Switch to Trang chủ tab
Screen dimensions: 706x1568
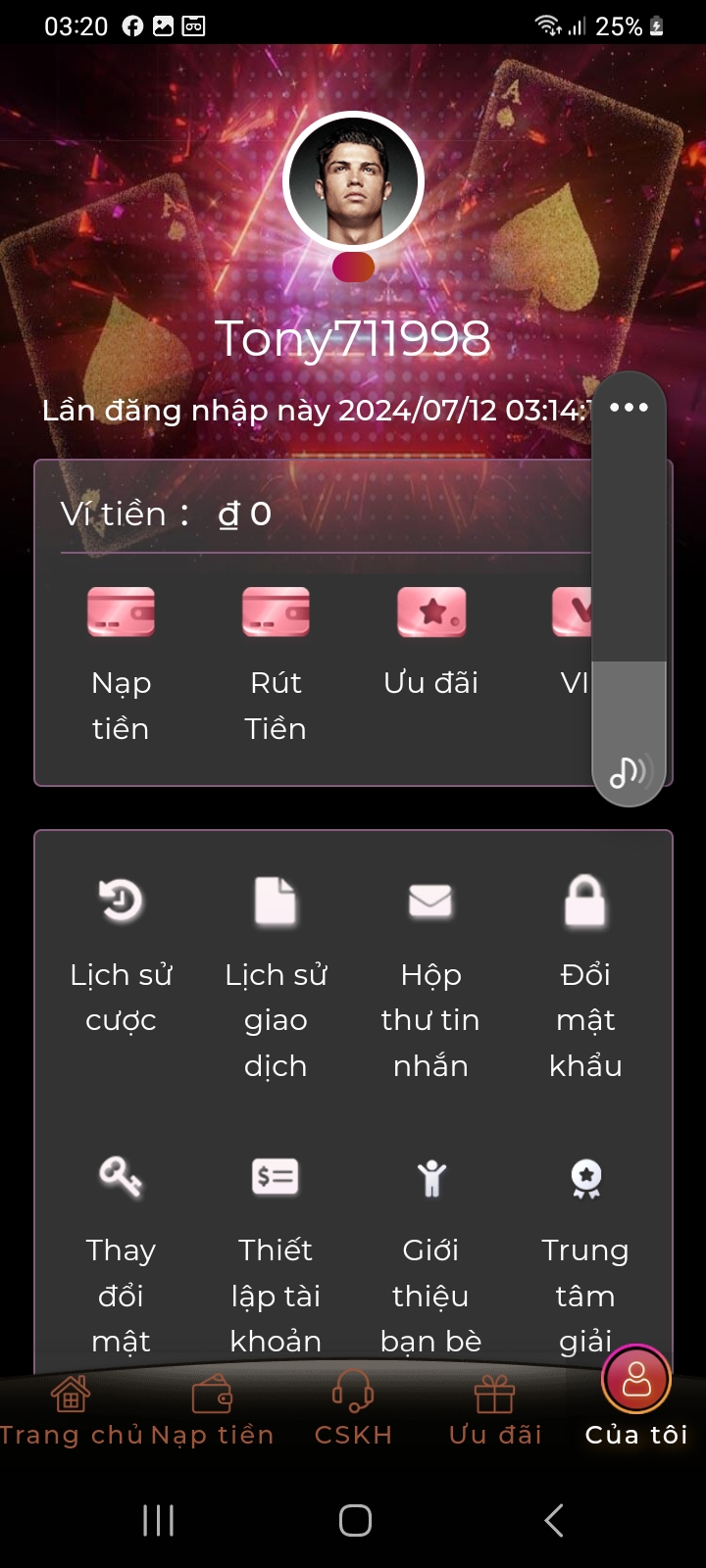(71, 1411)
